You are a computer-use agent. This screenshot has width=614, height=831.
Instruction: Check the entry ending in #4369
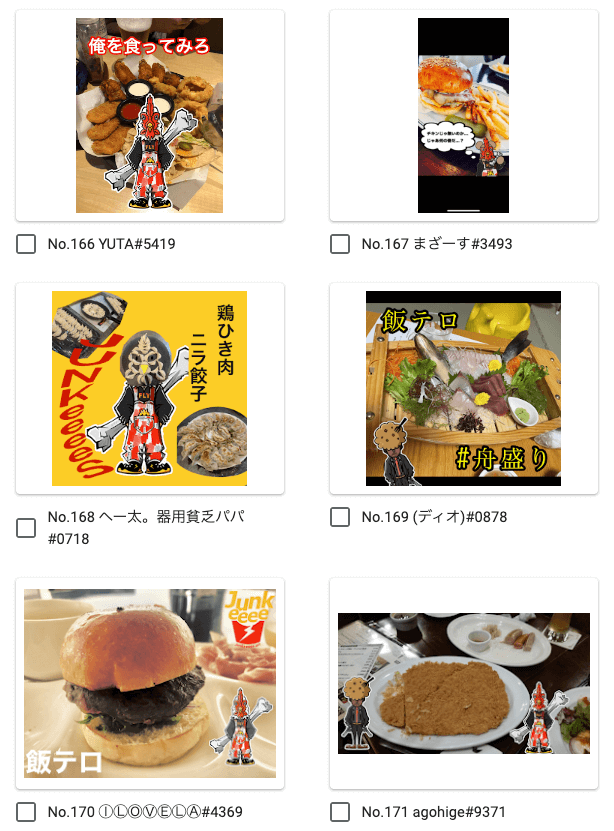[26, 812]
